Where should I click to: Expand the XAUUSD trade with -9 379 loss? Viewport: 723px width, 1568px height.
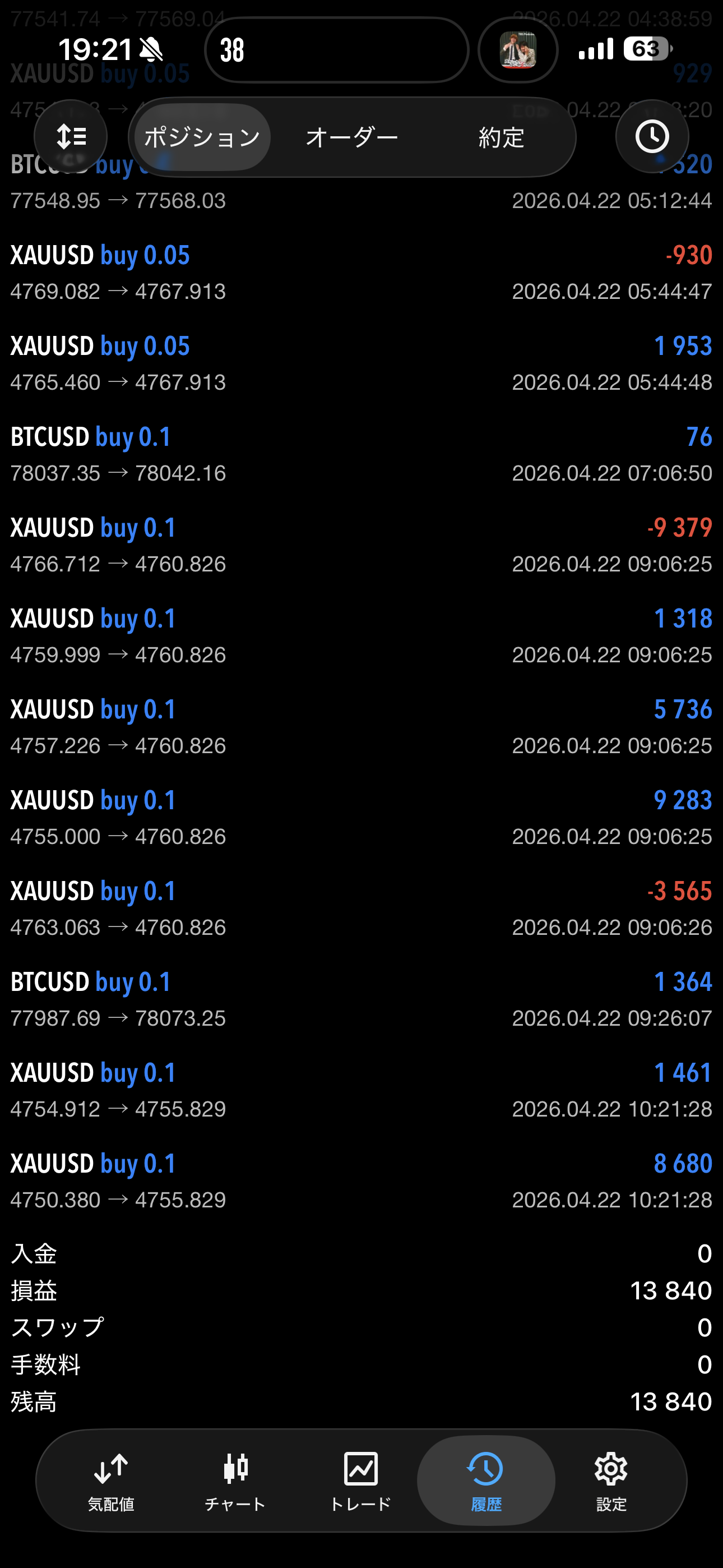click(x=361, y=545)
